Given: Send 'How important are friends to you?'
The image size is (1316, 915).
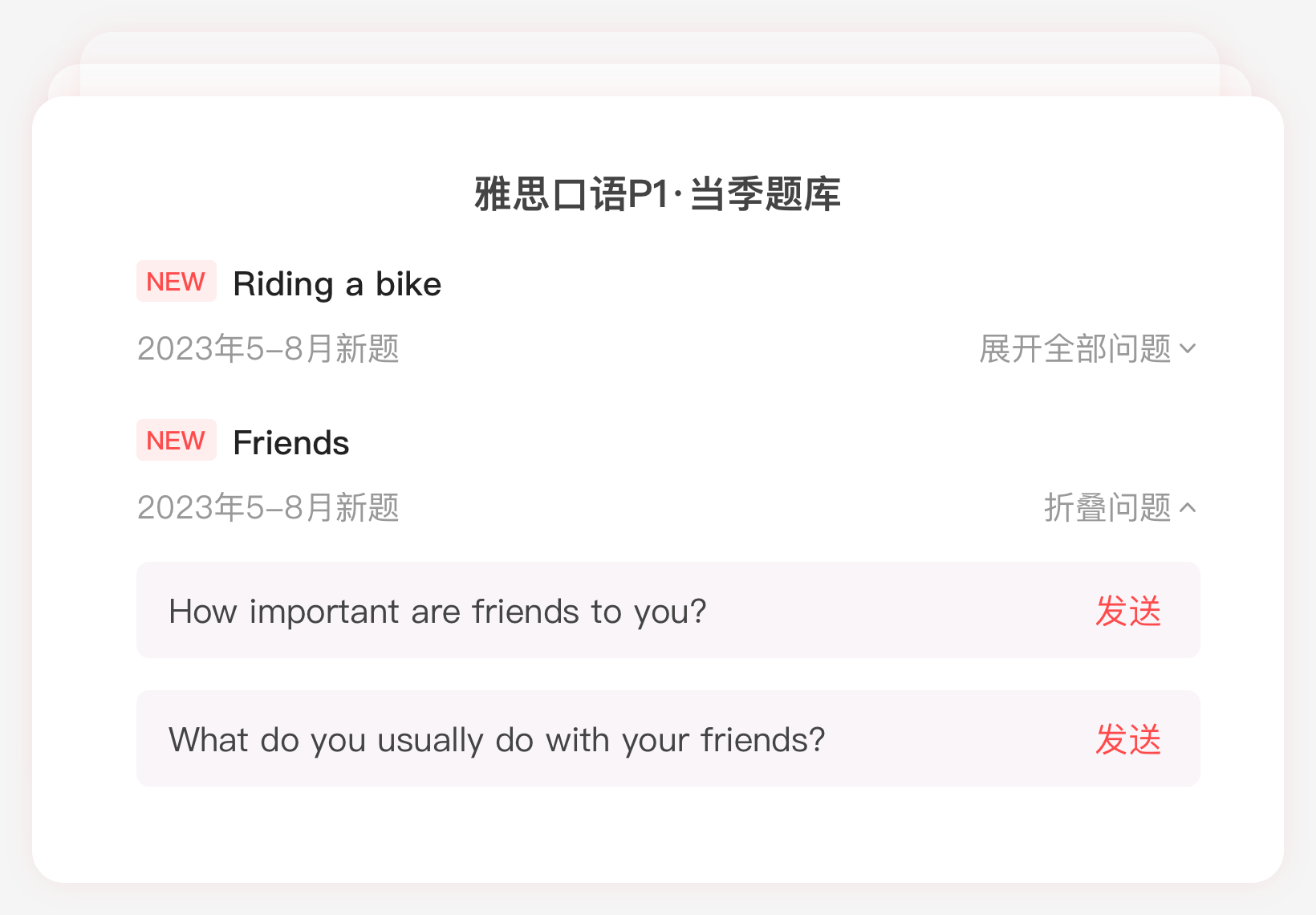Looking at the screenshot, I should coord(1127,612).
